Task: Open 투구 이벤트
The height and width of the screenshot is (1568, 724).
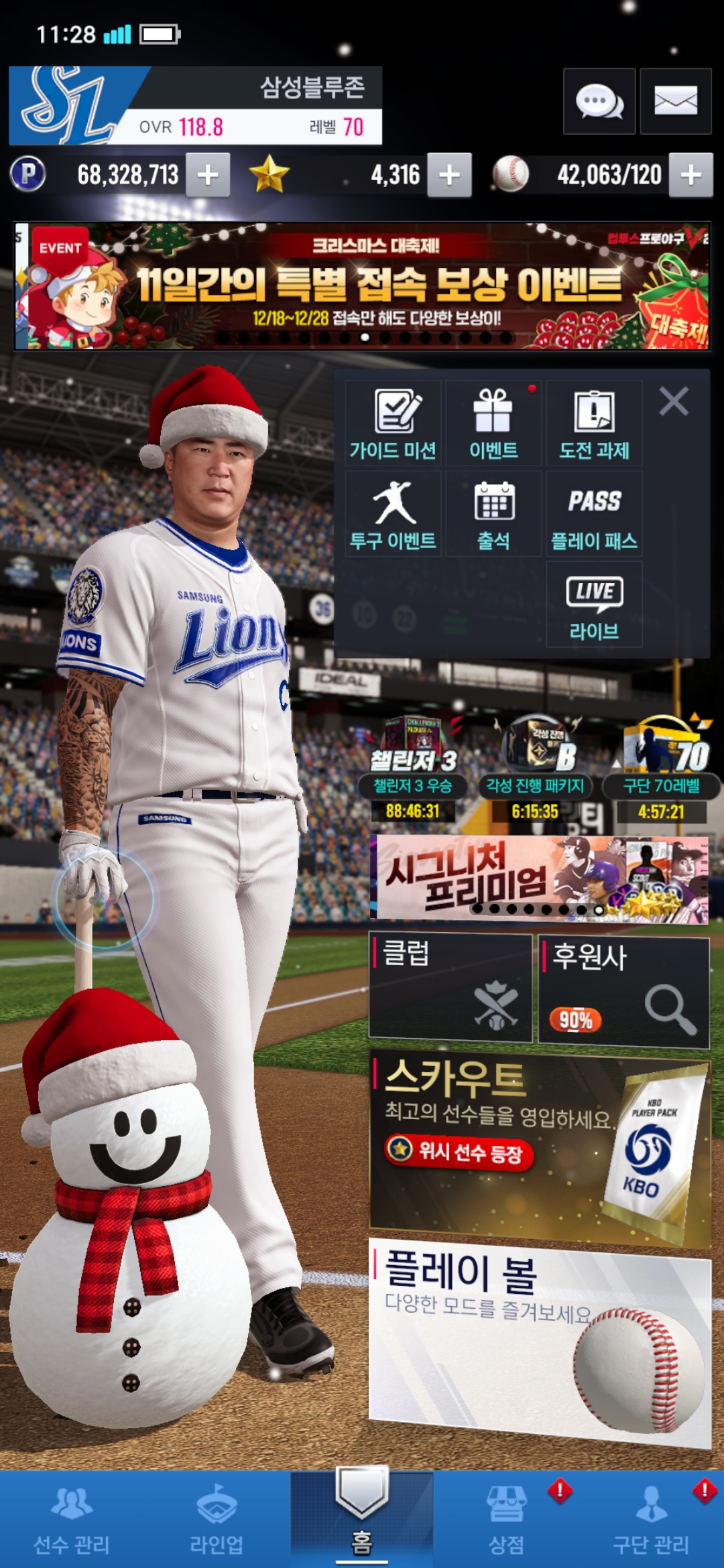Action: (x=393, y=514)
